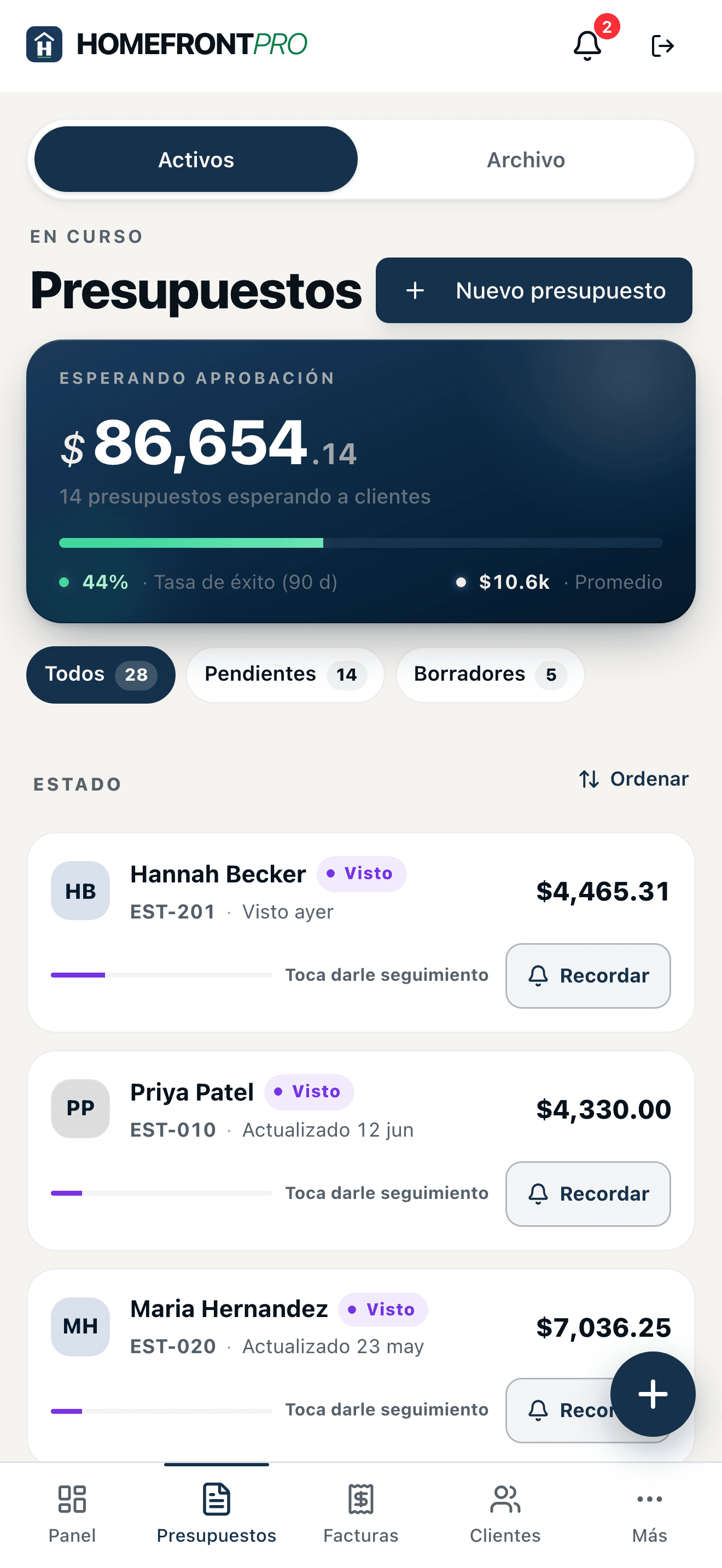Select the Activos segment

point(196,160)
